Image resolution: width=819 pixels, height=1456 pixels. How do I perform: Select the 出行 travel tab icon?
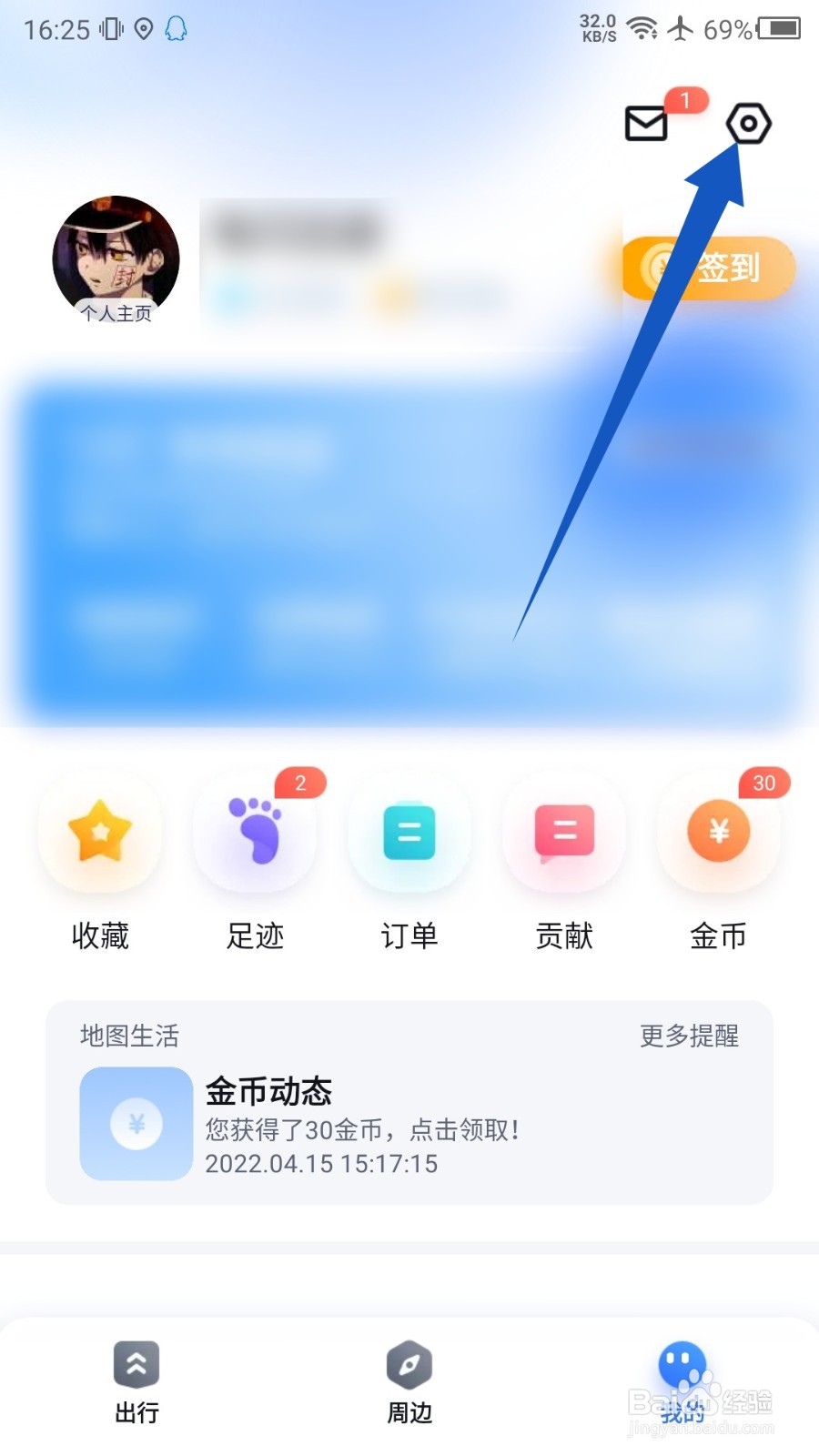[x=136, y=1365]
